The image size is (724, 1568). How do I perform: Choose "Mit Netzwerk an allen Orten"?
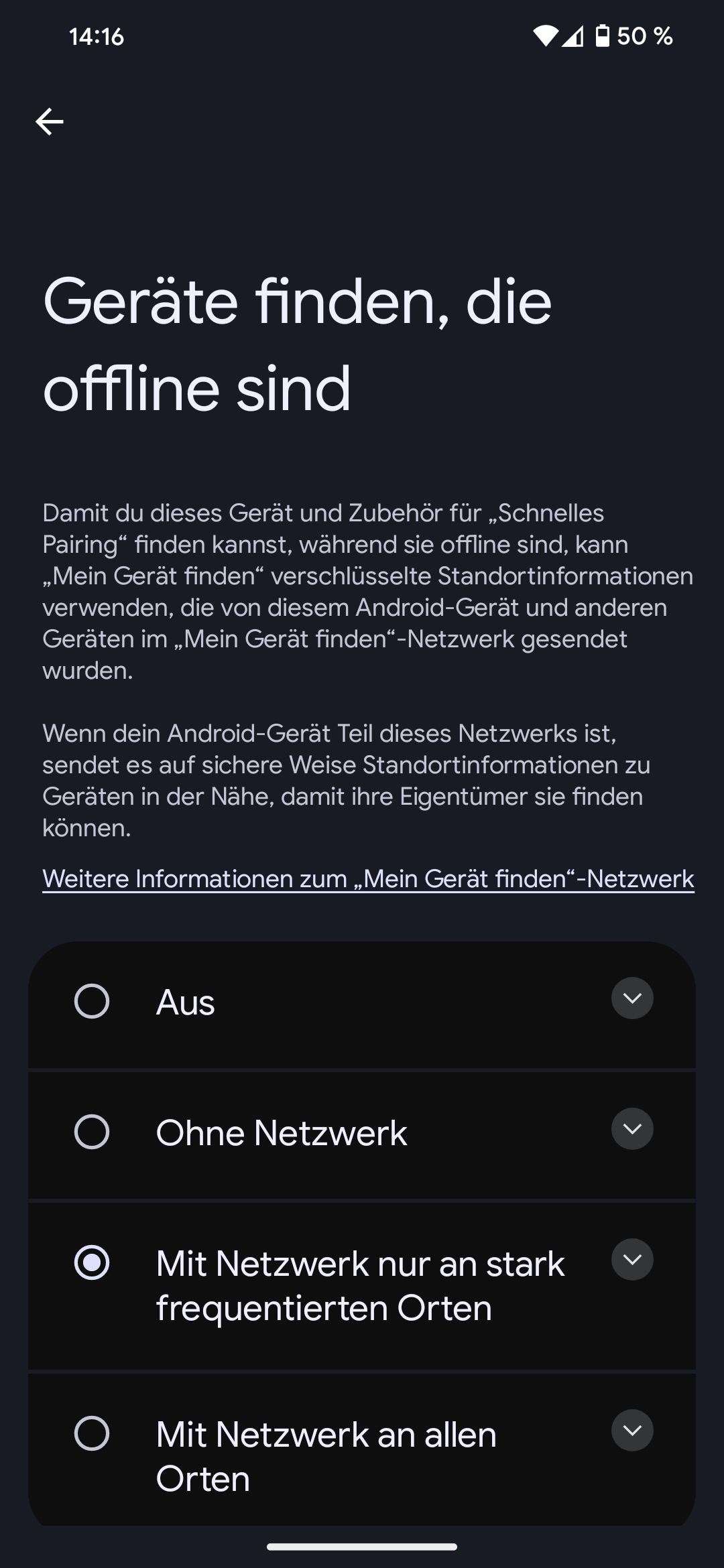92,1434
